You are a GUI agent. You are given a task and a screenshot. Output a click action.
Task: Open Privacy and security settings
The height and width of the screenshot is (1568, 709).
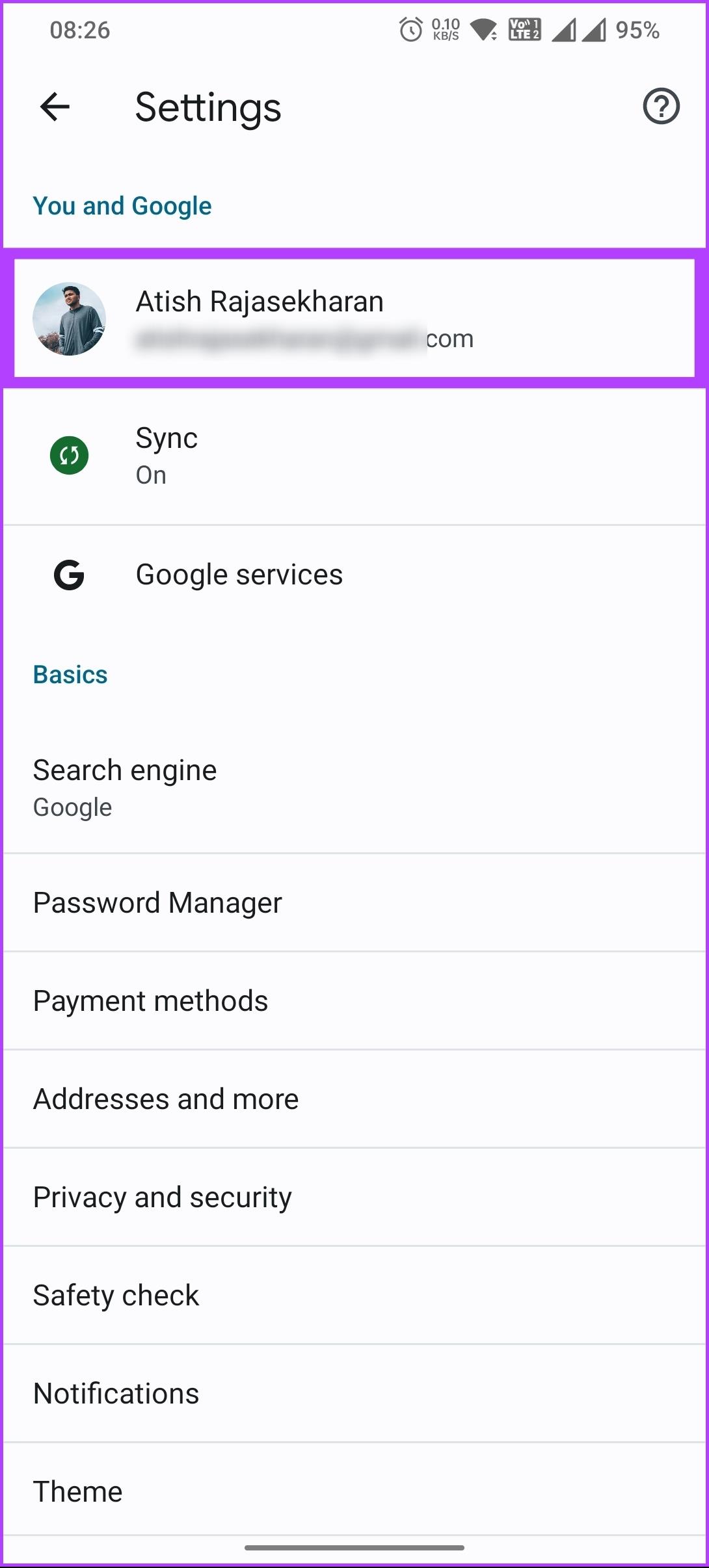point(163,1197)
